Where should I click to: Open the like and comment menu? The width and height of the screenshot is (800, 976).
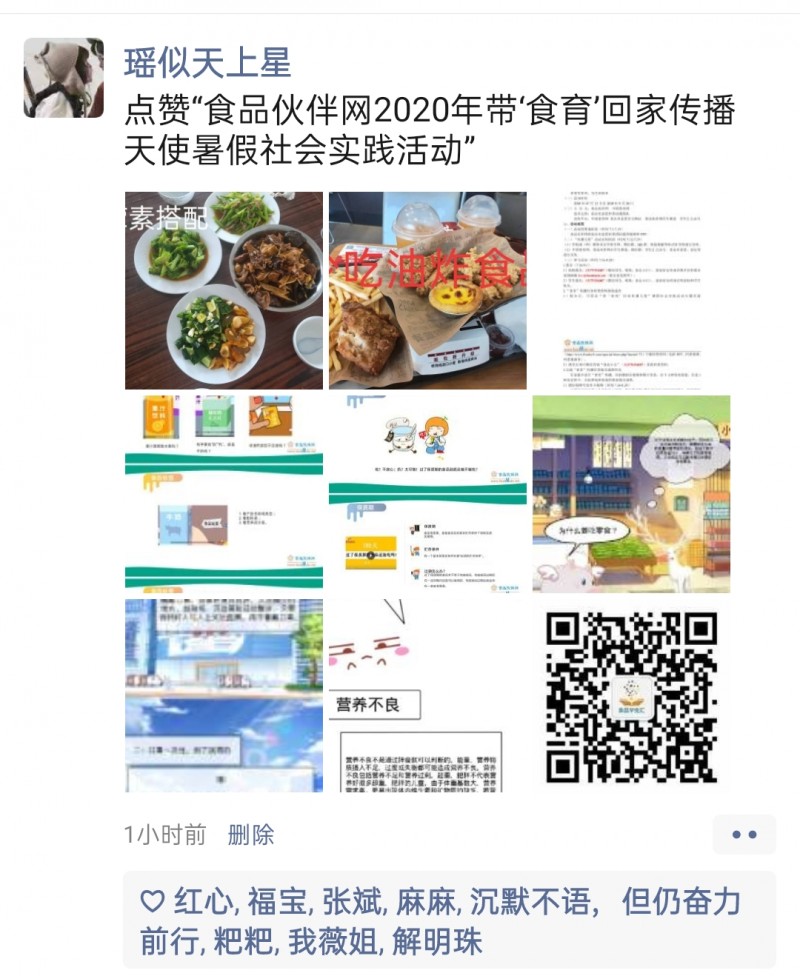coord(744,835)
